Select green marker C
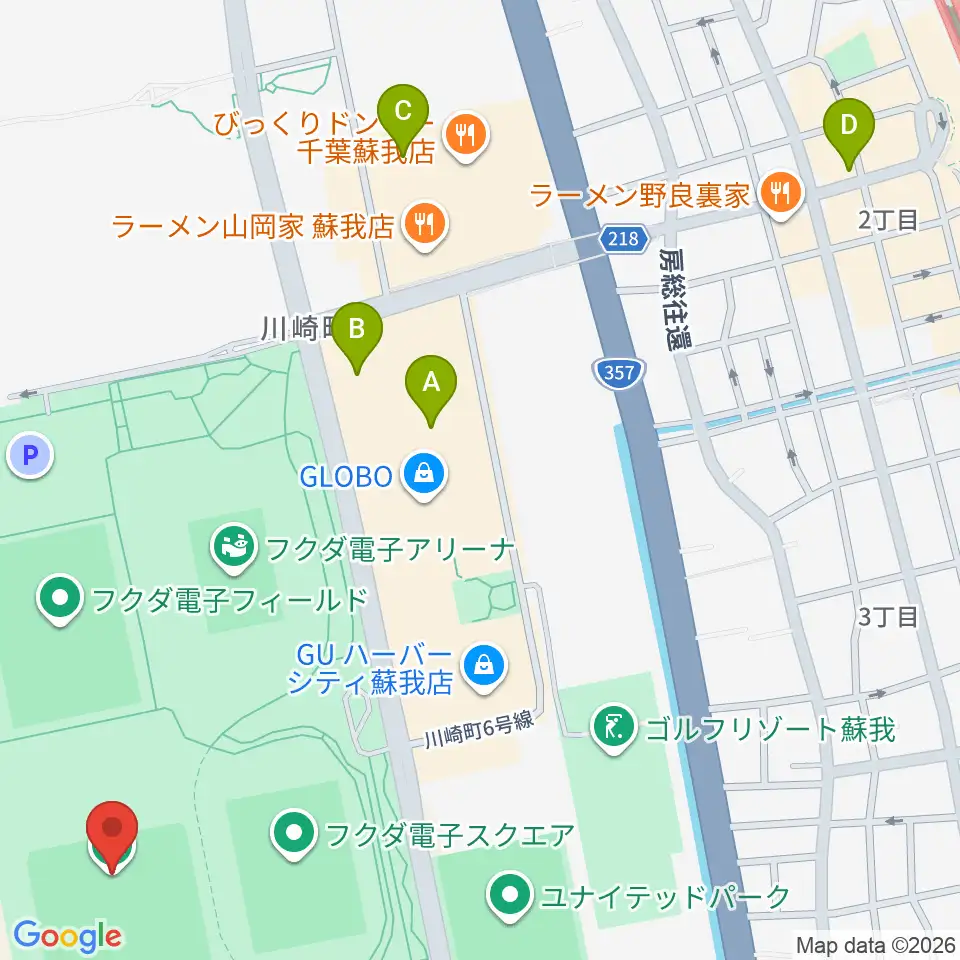Screen dimensions: 960x960 click(x=403, y=120)
